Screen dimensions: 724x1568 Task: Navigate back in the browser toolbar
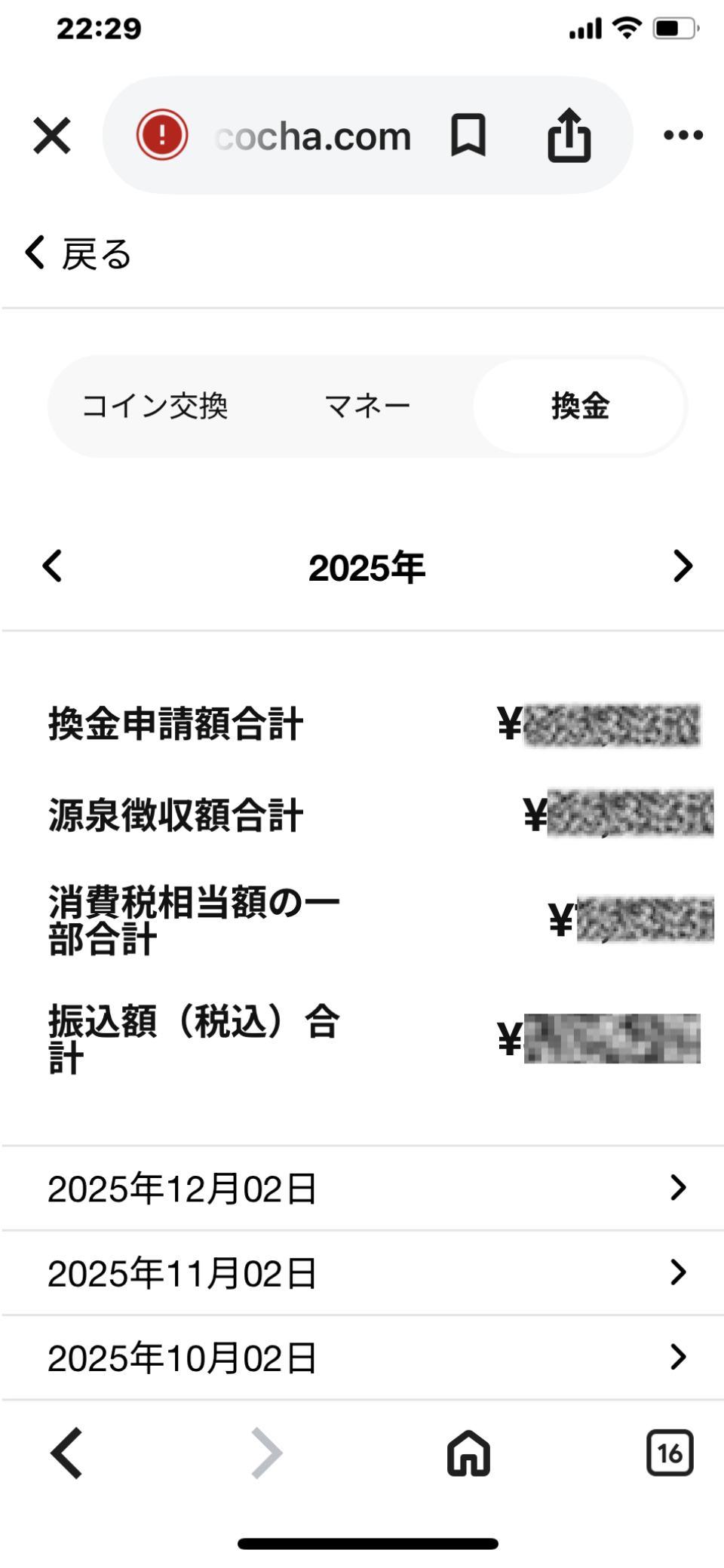tap(66, 1453)
